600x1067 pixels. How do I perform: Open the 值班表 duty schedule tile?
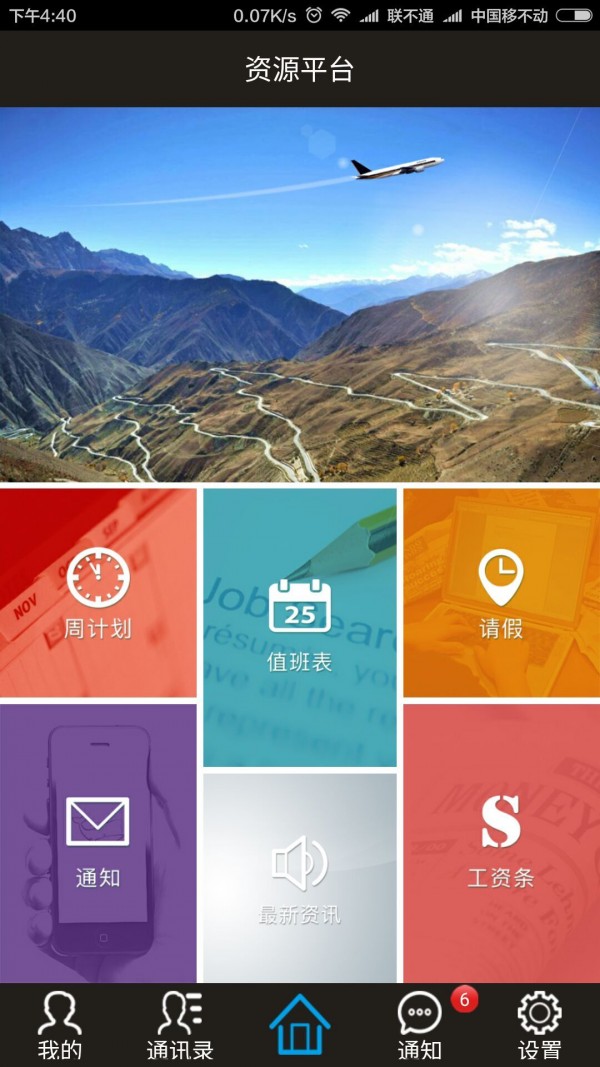tap(300, 627)
